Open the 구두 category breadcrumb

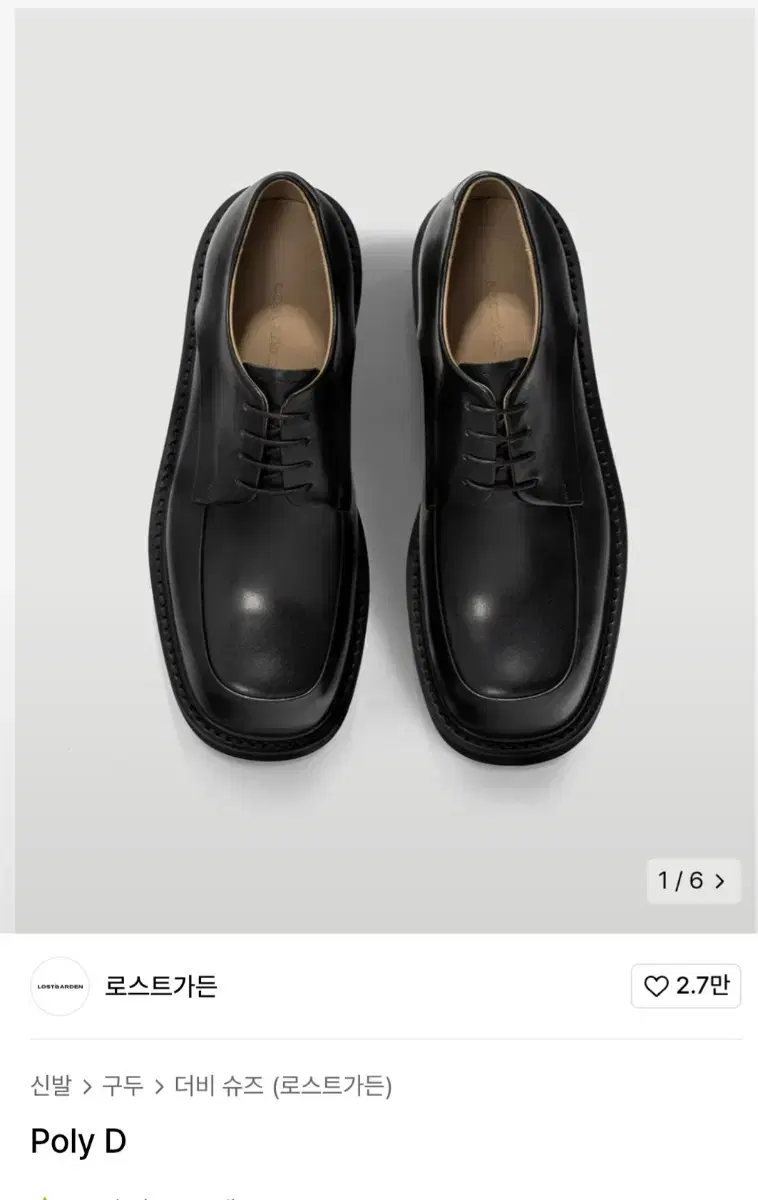pyautogui.click(x=123, y=1086)
